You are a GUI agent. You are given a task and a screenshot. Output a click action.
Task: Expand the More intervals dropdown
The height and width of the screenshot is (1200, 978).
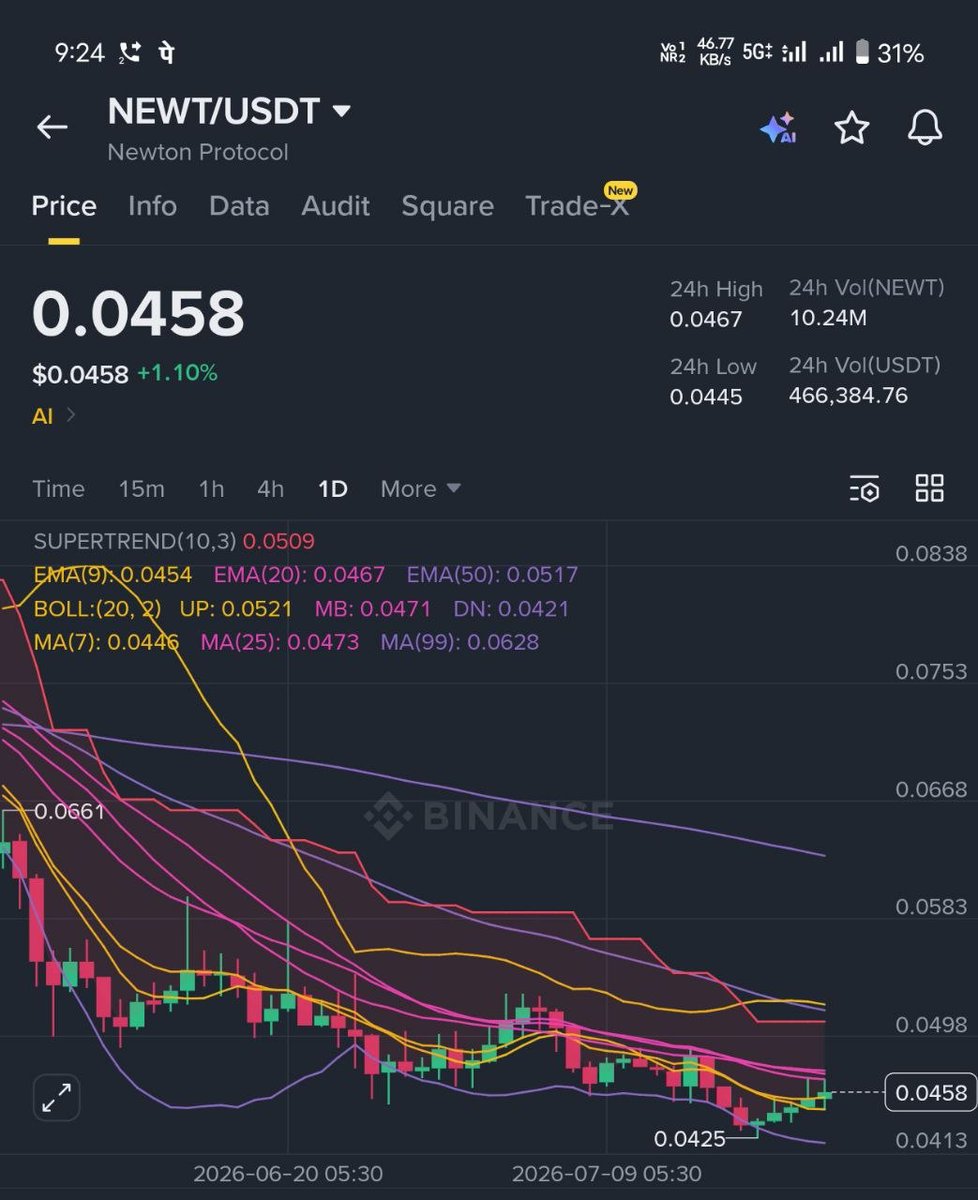click(420, 489)
